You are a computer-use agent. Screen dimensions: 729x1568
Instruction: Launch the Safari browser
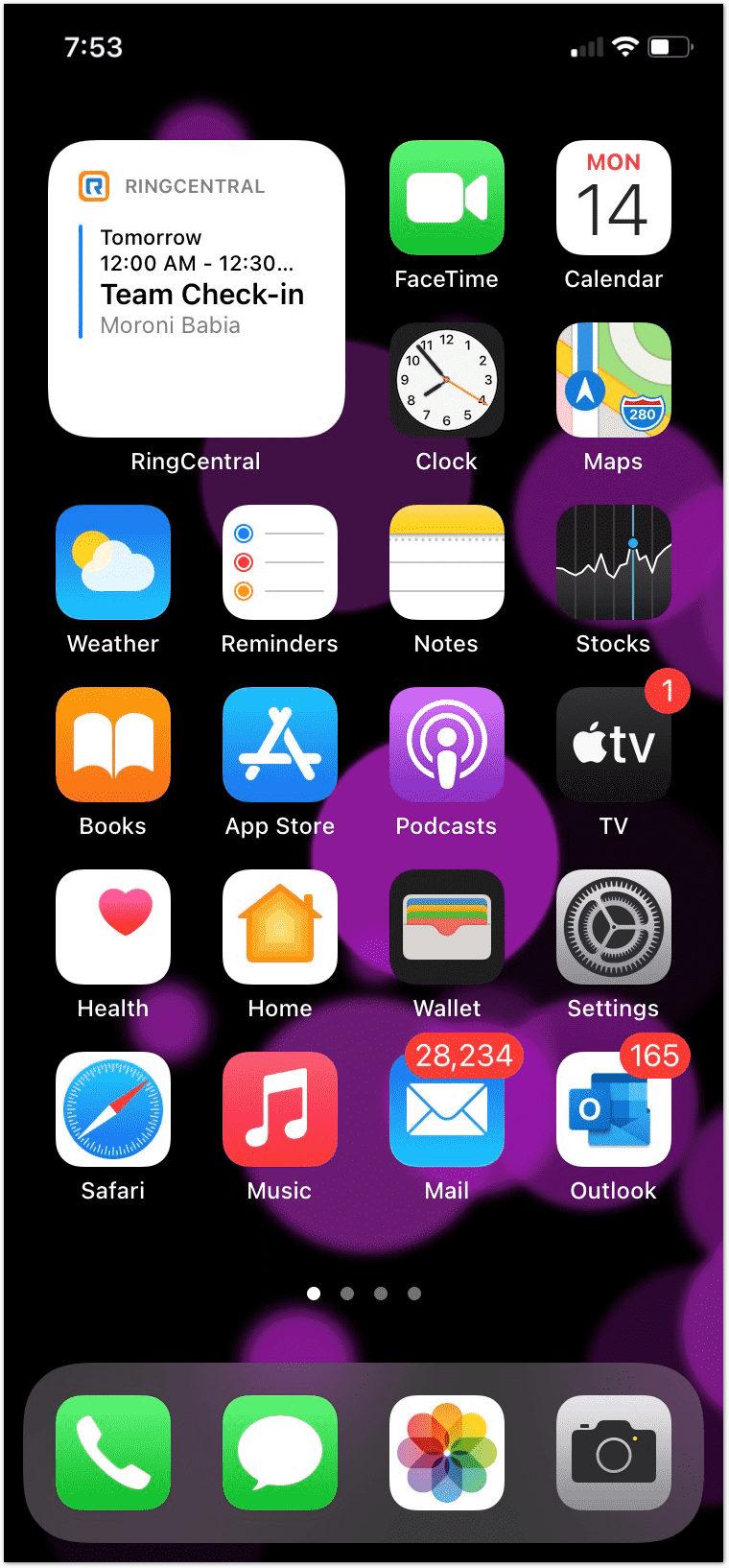point(113,1109)
